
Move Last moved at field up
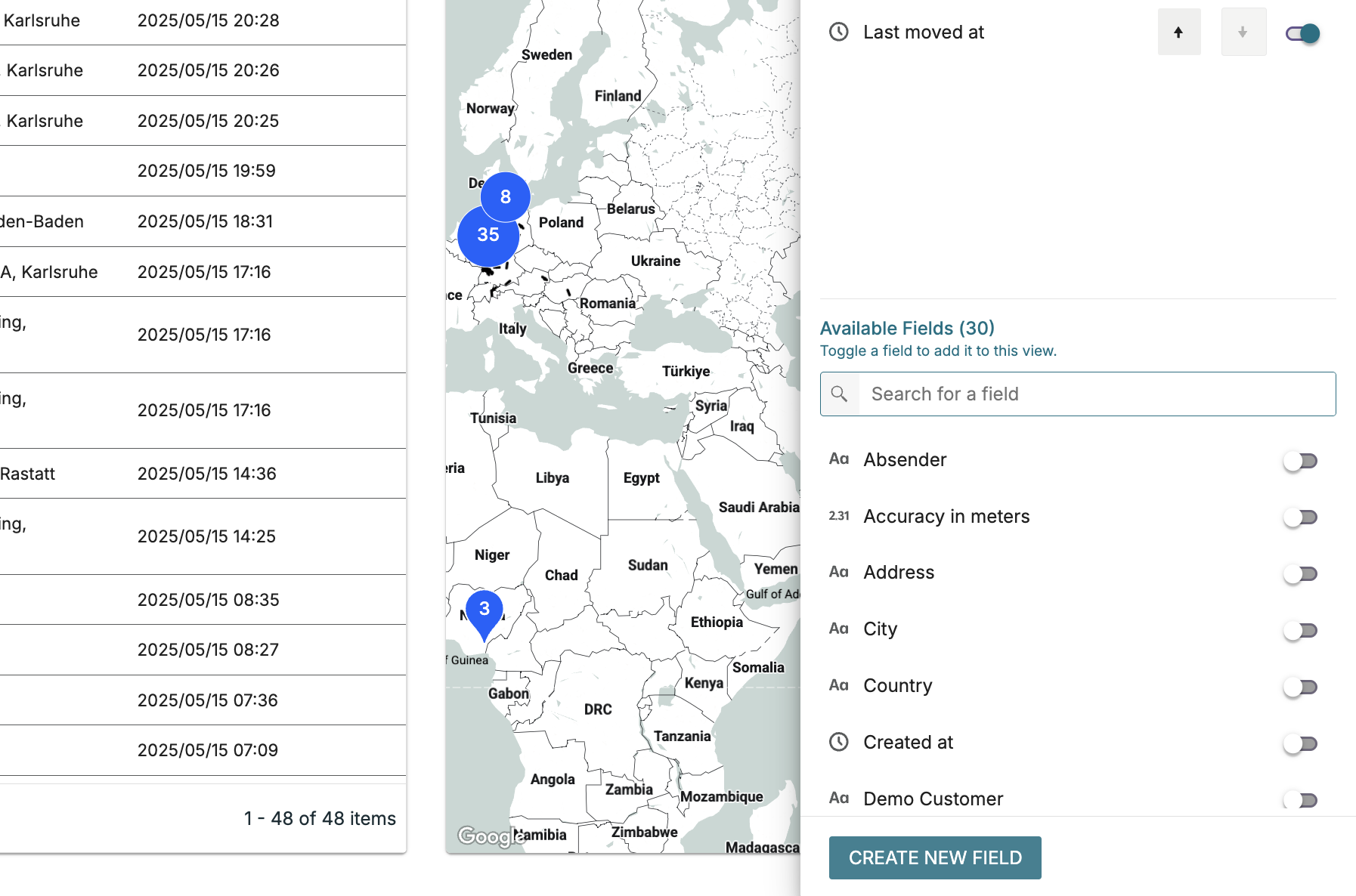pyautogui.click(x=1178, y=32)
